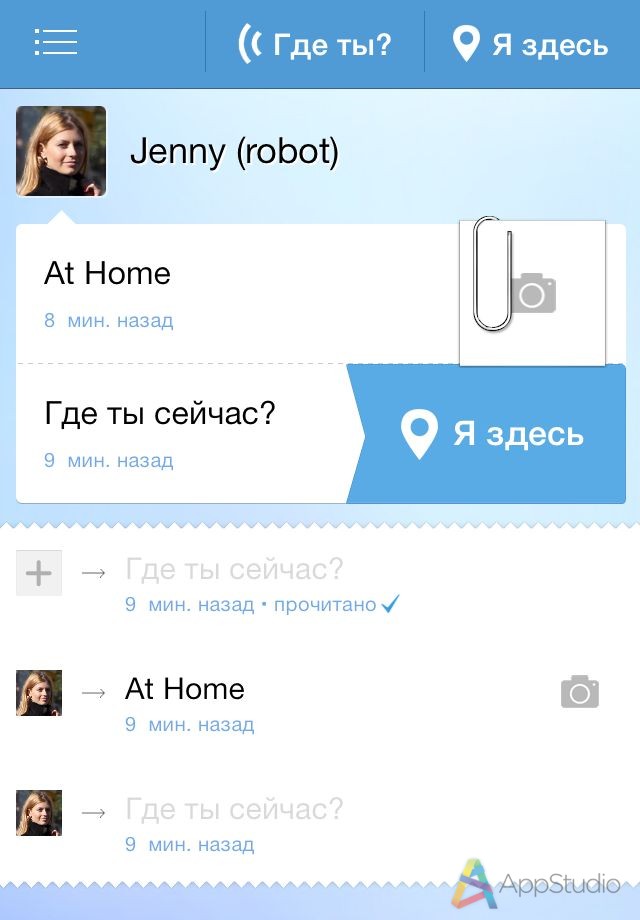Viewport: 640px width, 920px height.
Task: Open Jenny (robot) profile photo
Action: coord(61,152)
